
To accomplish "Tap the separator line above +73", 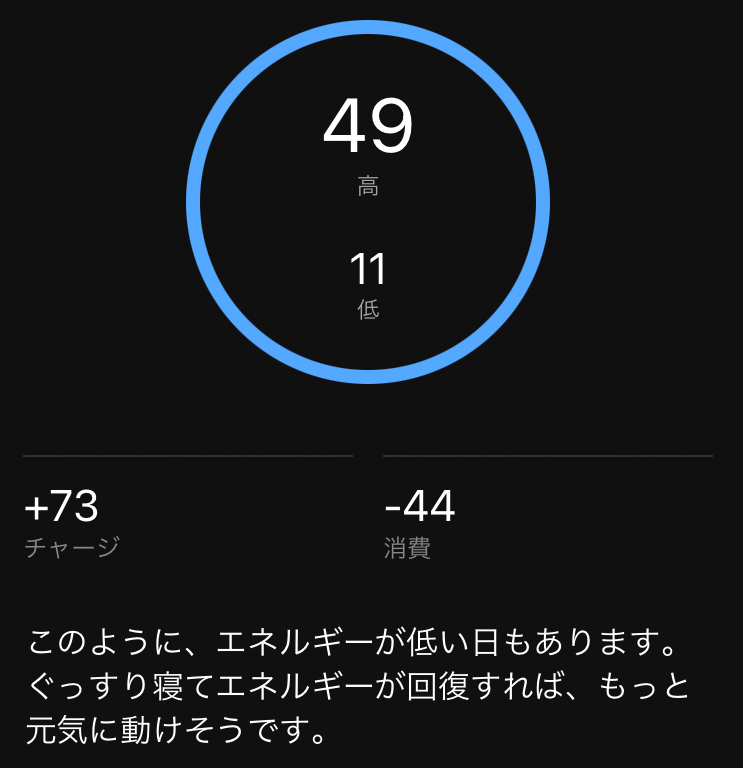I will 188,453.
